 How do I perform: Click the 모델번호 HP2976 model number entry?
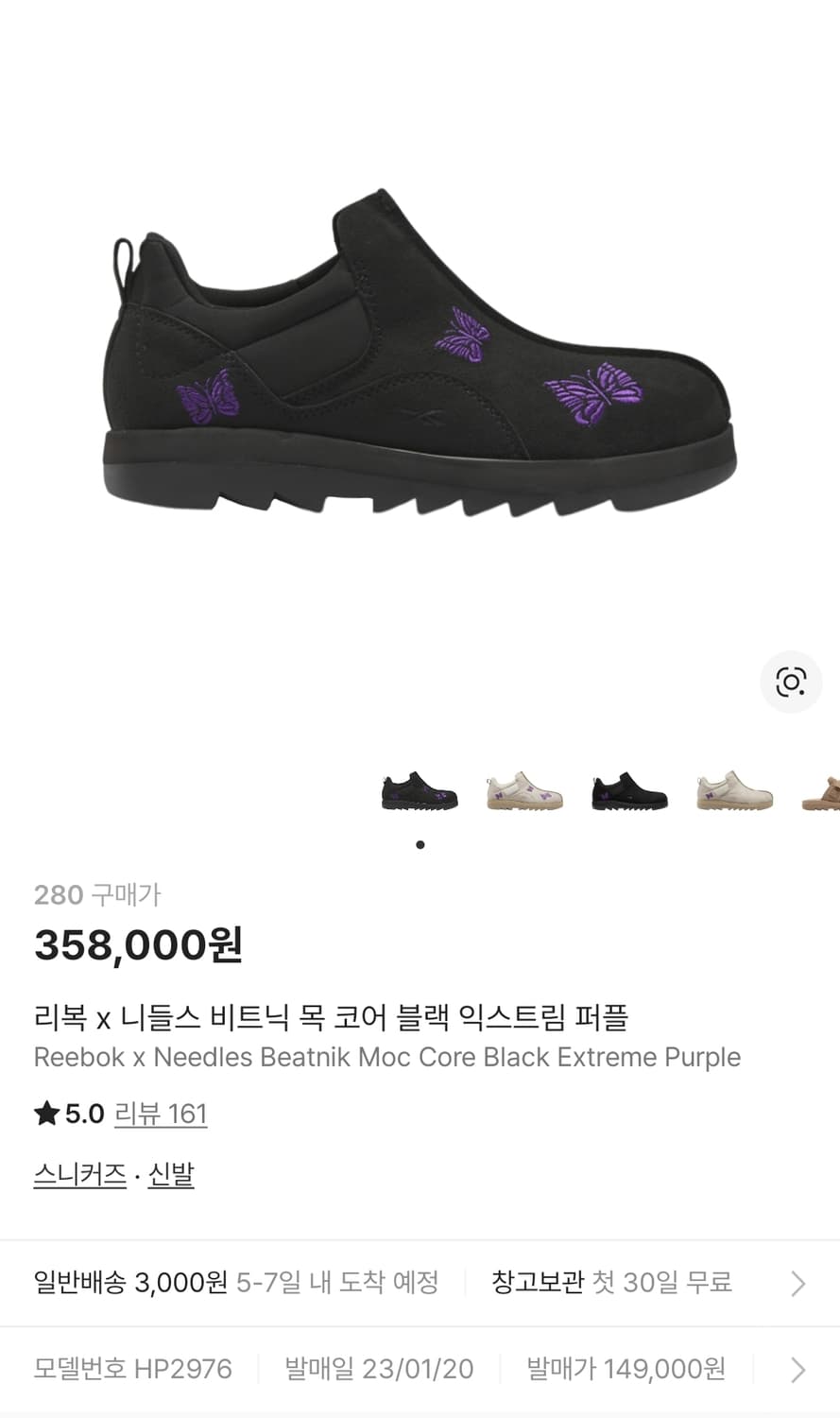131,1368
